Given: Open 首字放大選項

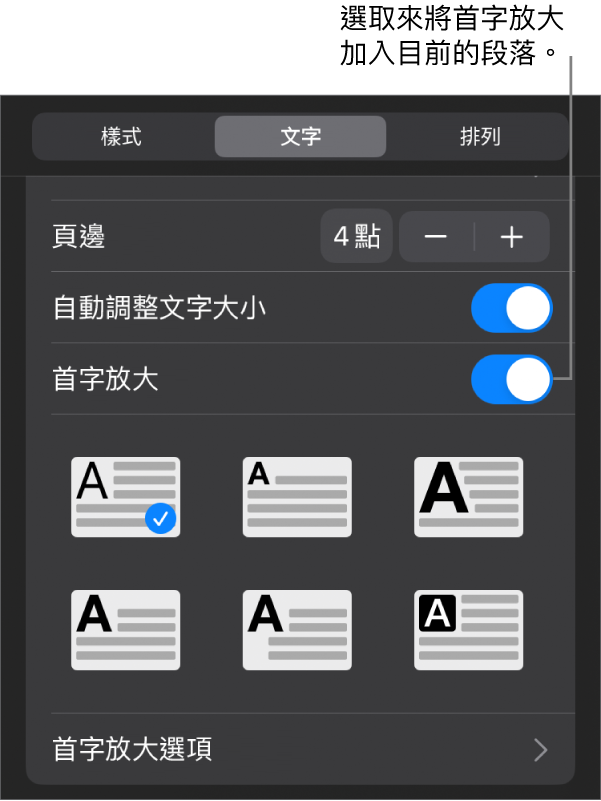Looking at the screenshot, I should coord(300,749).
